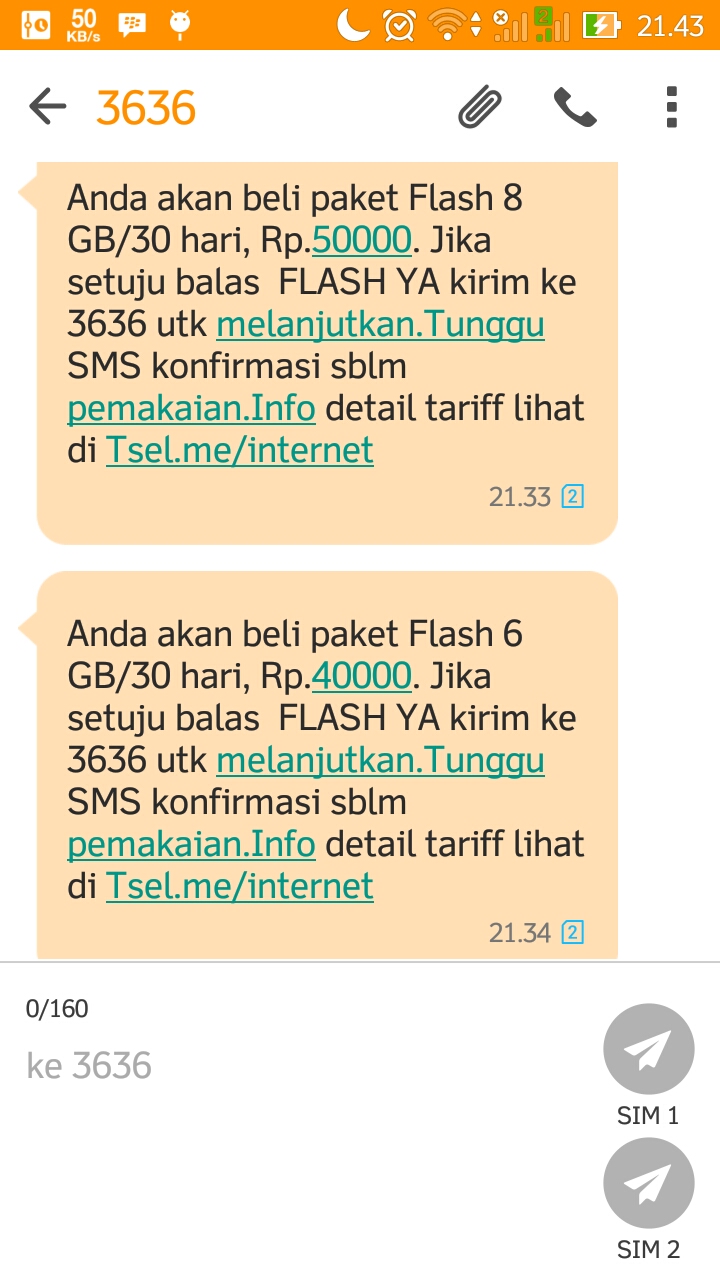This screenshot has width=720, height=1280.
Task: Open melanjutkan.Tunggu link in Flash 6 GB message
Action: [x=380, y=761]
